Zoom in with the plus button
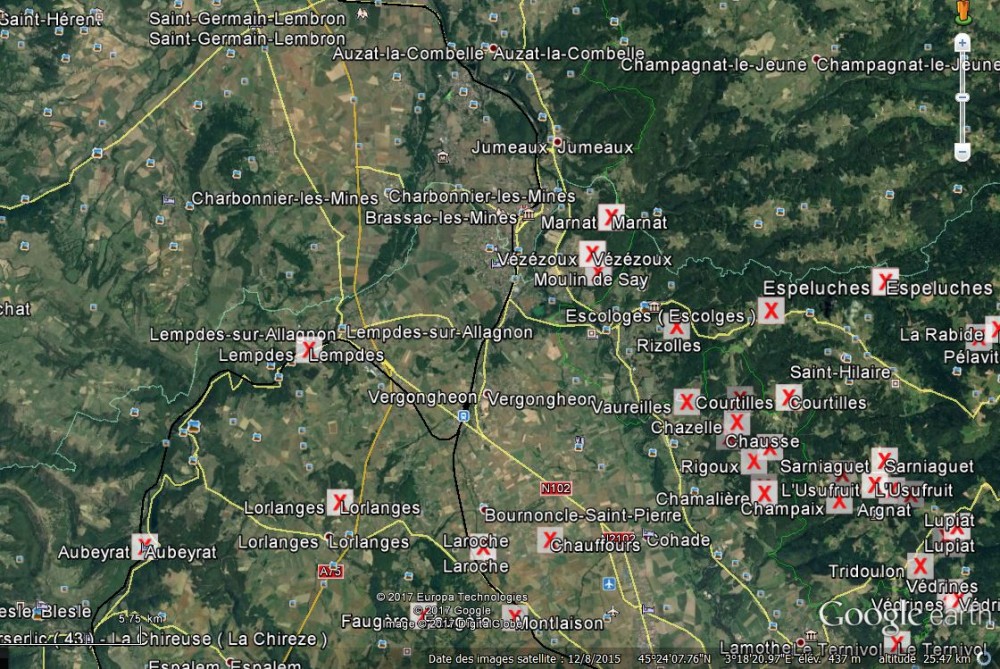 (x=962, y=44)
